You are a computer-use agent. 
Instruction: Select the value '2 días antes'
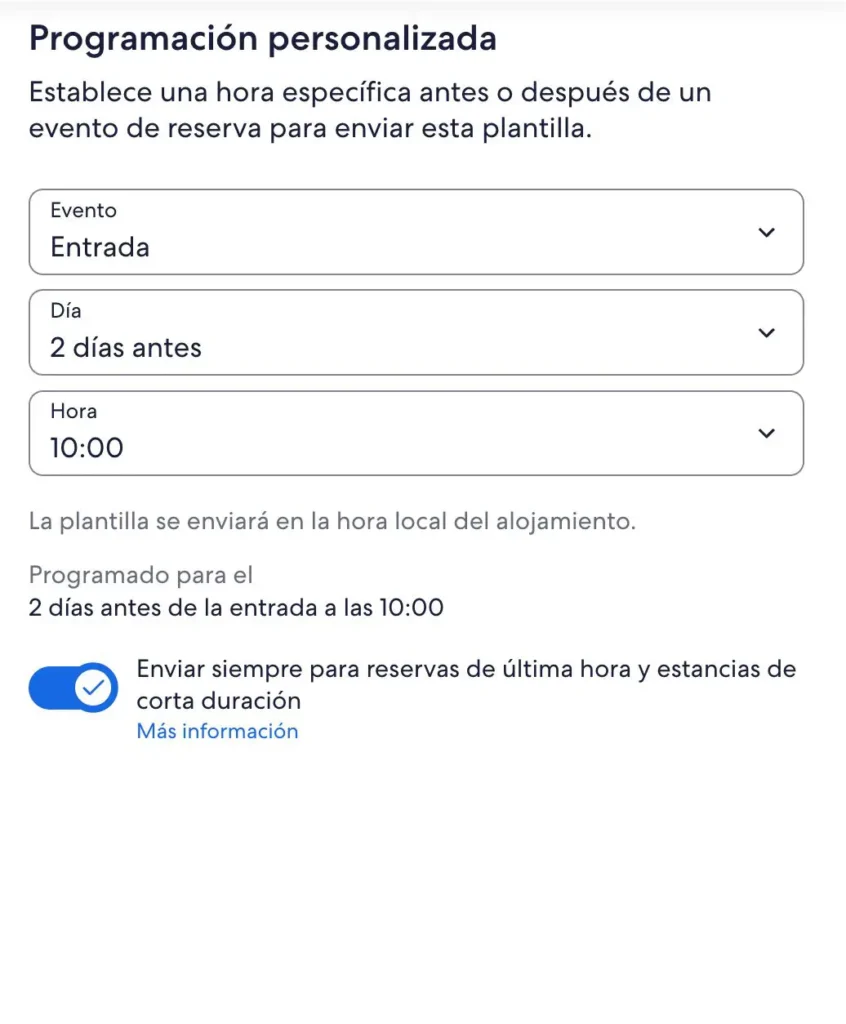(x=126, y=347)
